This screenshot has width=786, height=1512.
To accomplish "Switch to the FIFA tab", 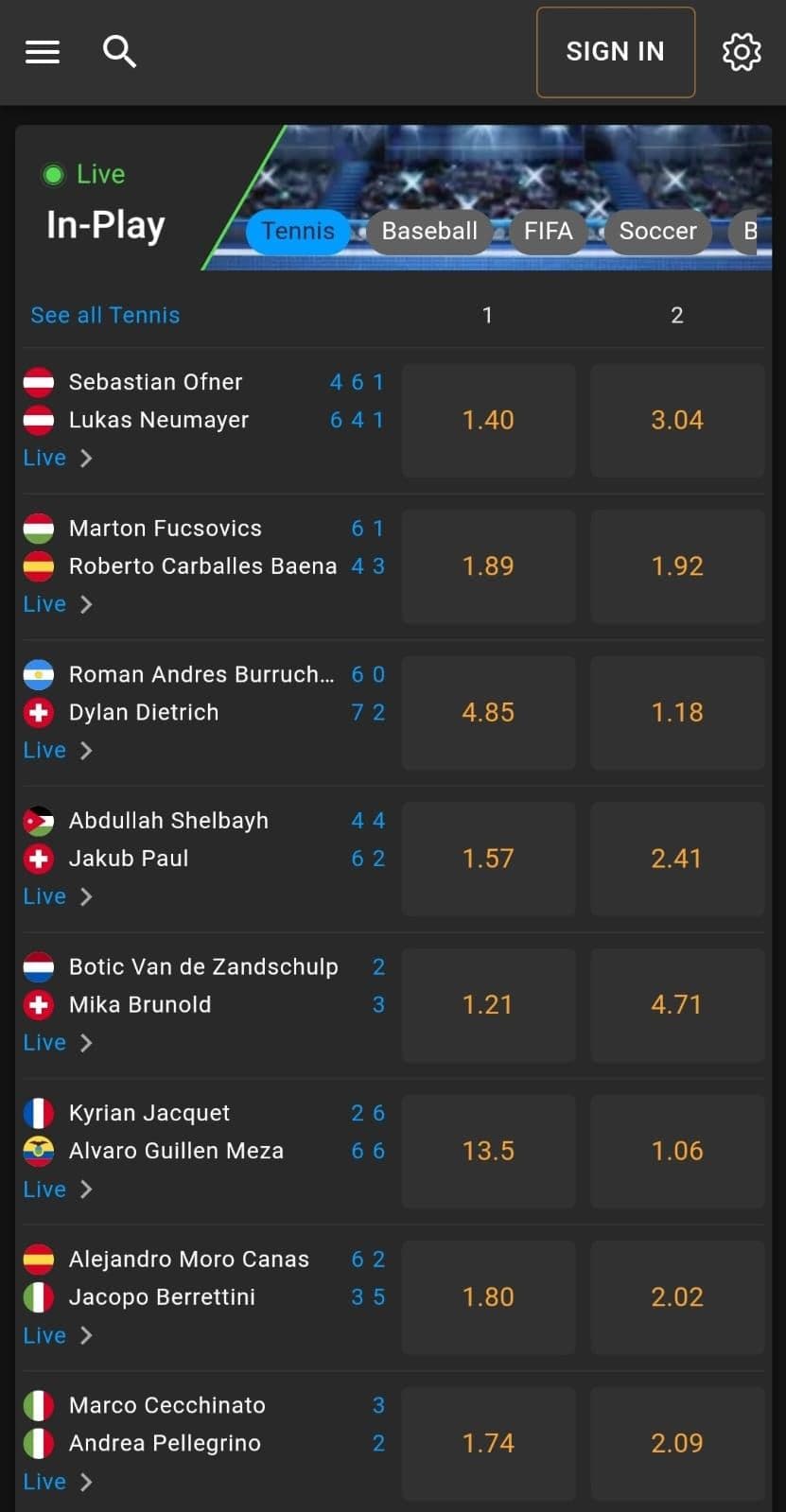I will click(548, 231).
